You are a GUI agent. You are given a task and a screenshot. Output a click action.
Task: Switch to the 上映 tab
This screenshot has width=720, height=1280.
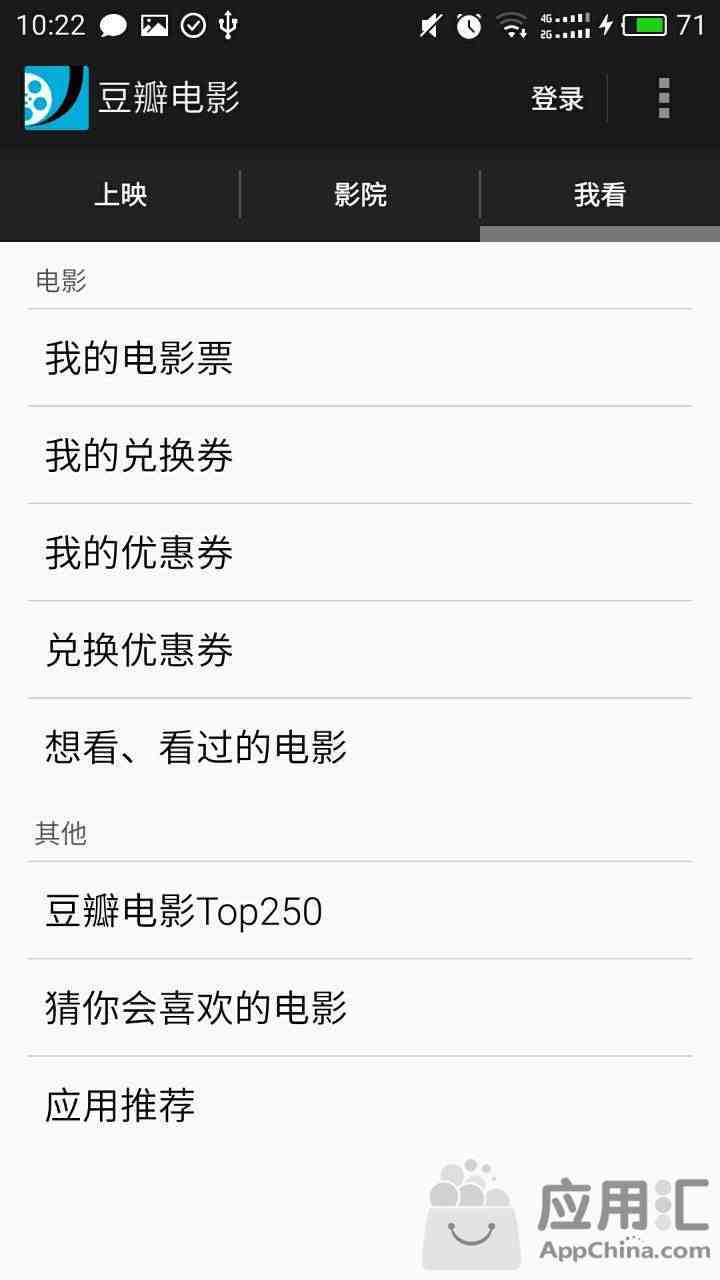pos(120,194)
